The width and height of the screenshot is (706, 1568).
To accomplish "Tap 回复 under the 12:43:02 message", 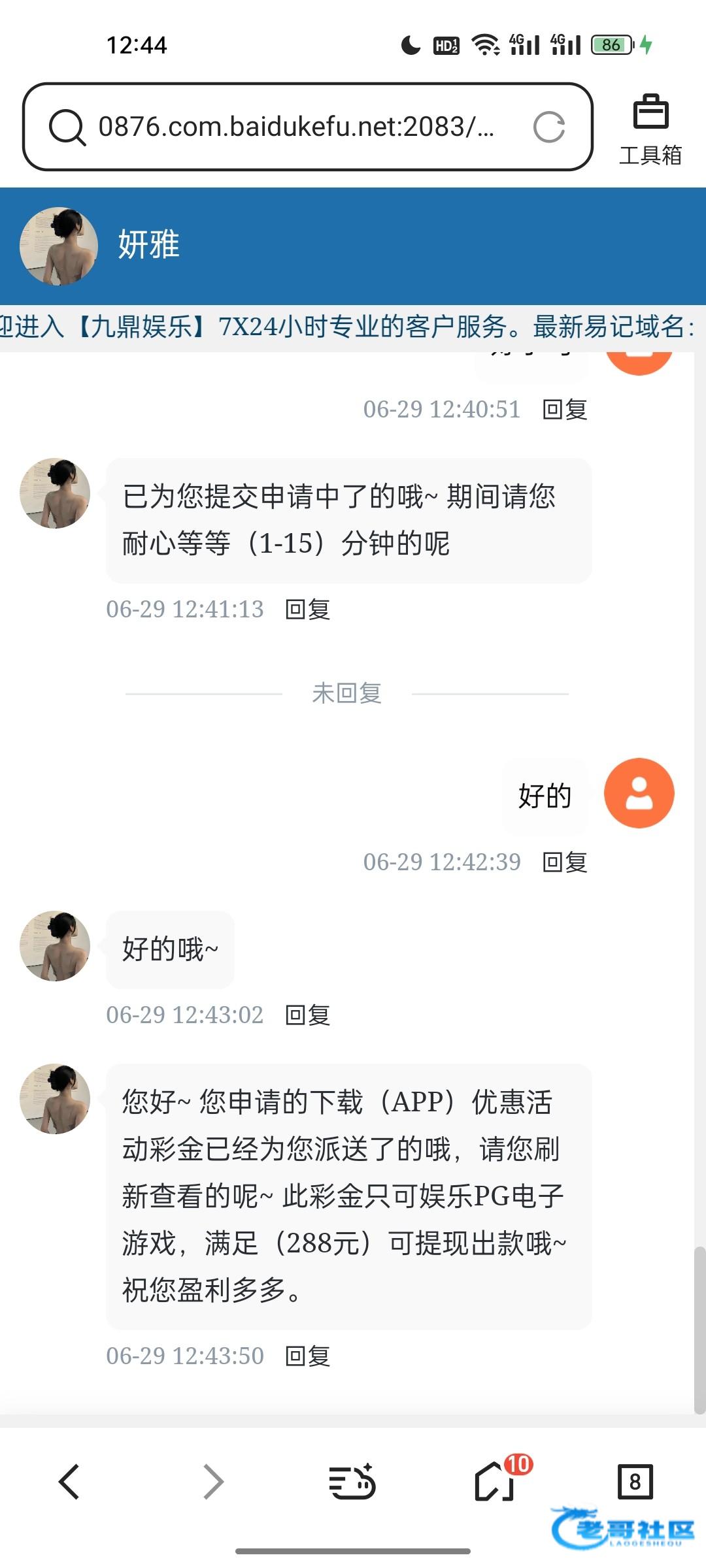I will pyautogui.click(x=308, y=1015).
